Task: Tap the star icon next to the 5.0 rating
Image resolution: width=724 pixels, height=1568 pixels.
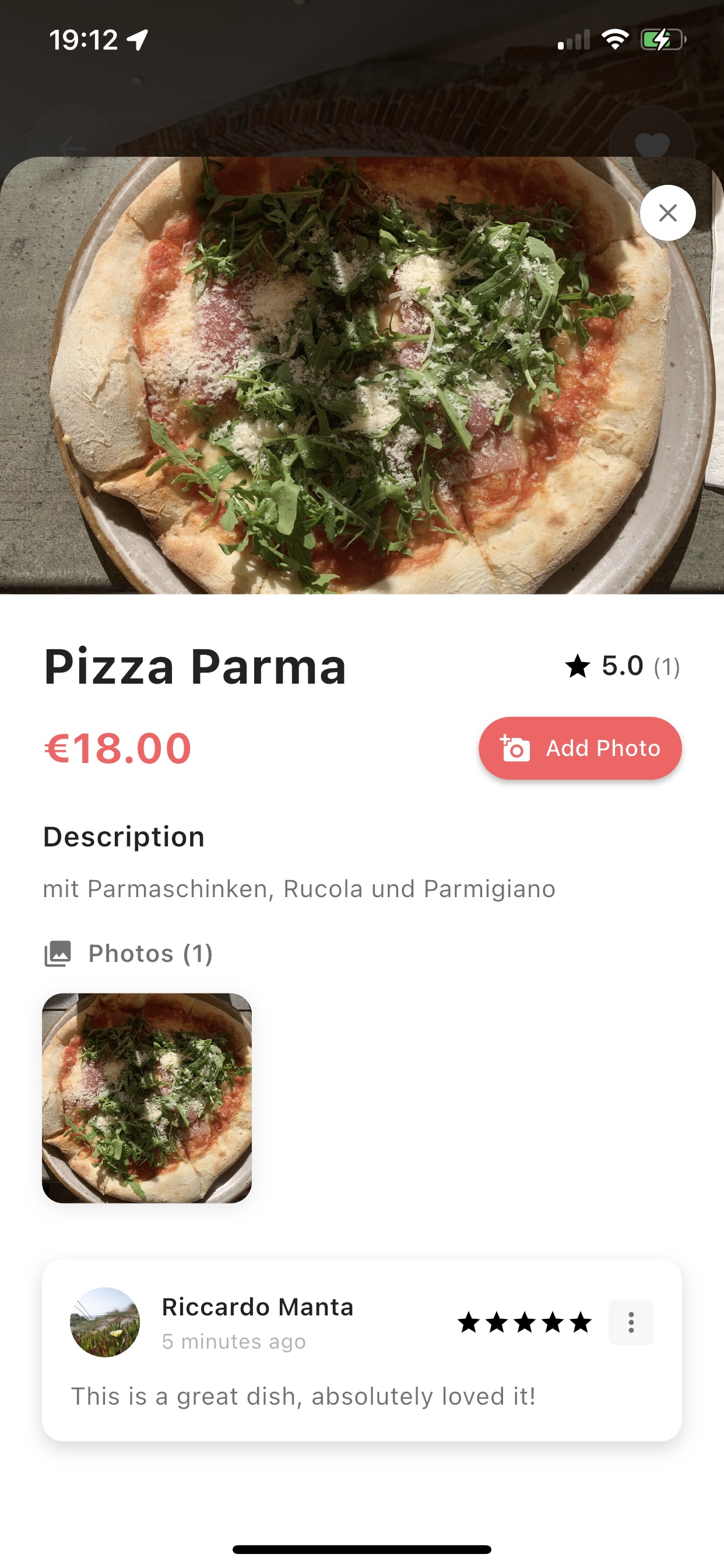Action: click(577, 667)
